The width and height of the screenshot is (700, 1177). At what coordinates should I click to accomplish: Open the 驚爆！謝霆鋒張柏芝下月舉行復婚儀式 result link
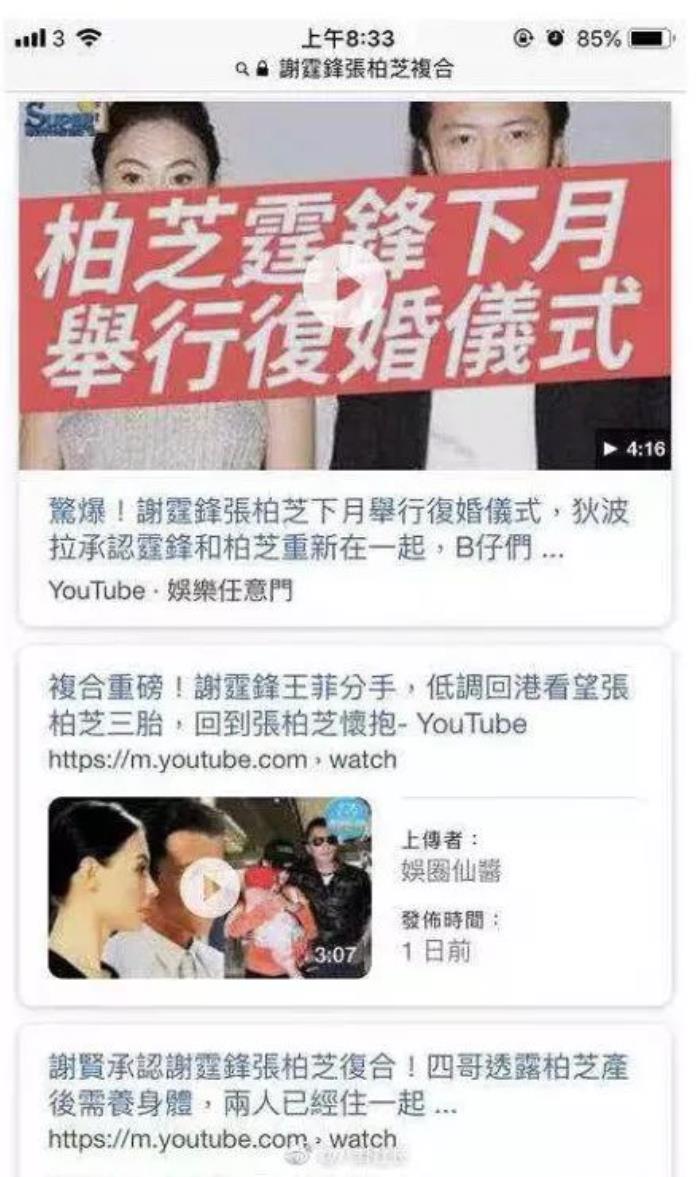click(x=341, y=532)
